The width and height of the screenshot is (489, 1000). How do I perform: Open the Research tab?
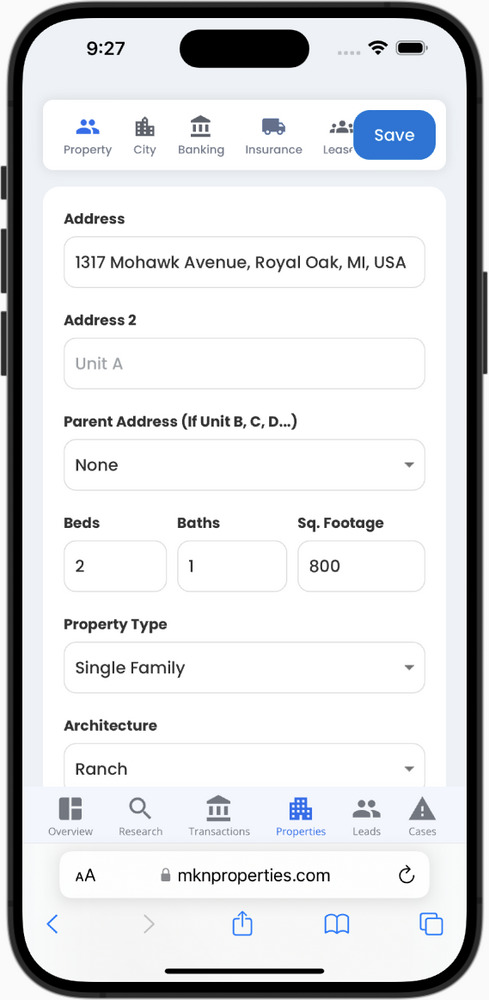point(140,816)
